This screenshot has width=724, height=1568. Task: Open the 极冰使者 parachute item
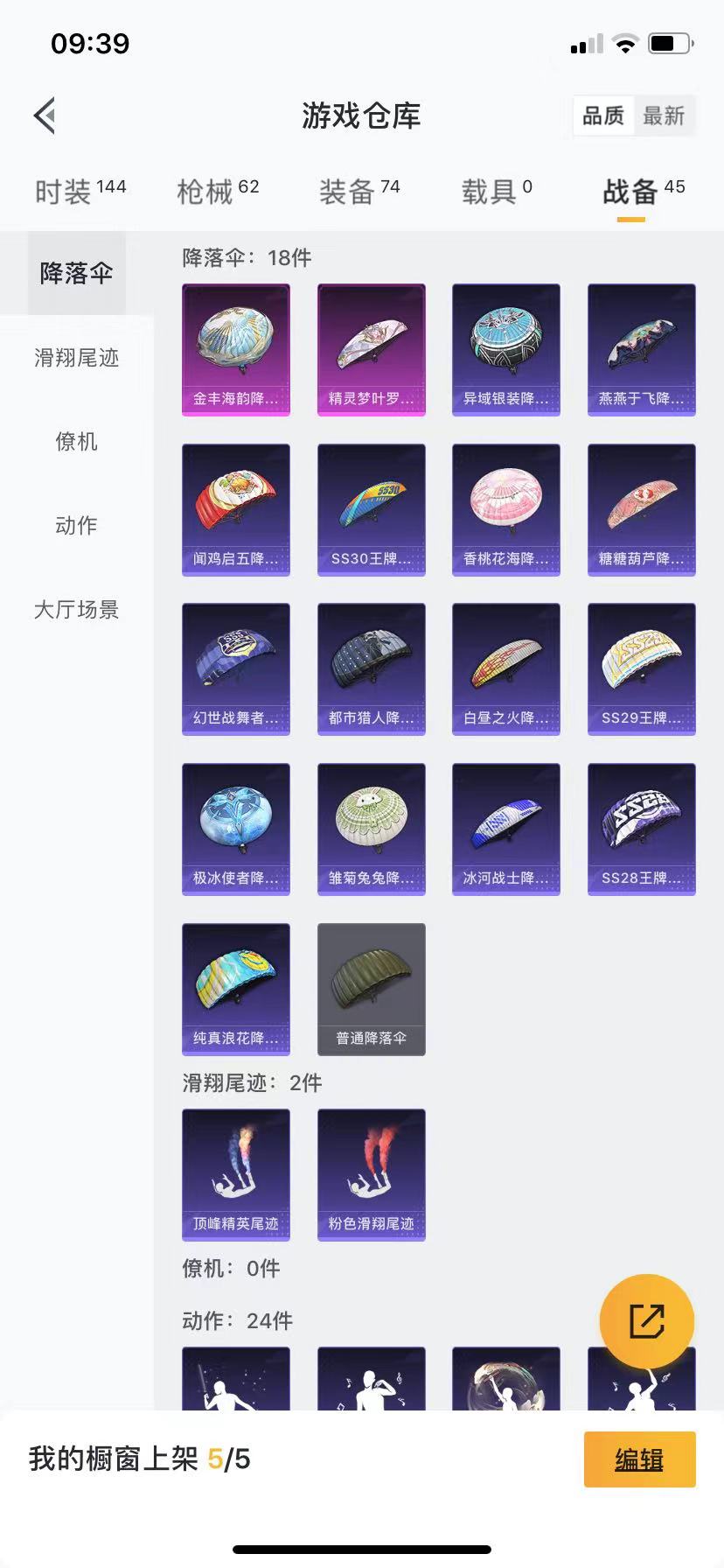click(x=236, y=829)
